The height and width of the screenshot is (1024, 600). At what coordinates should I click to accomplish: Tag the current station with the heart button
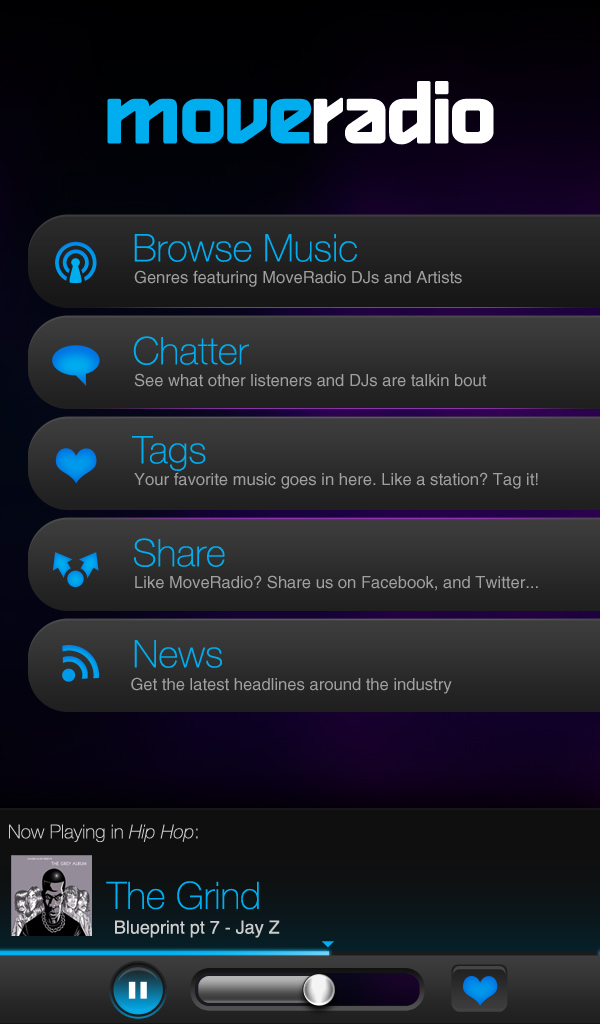click(480, 990)
